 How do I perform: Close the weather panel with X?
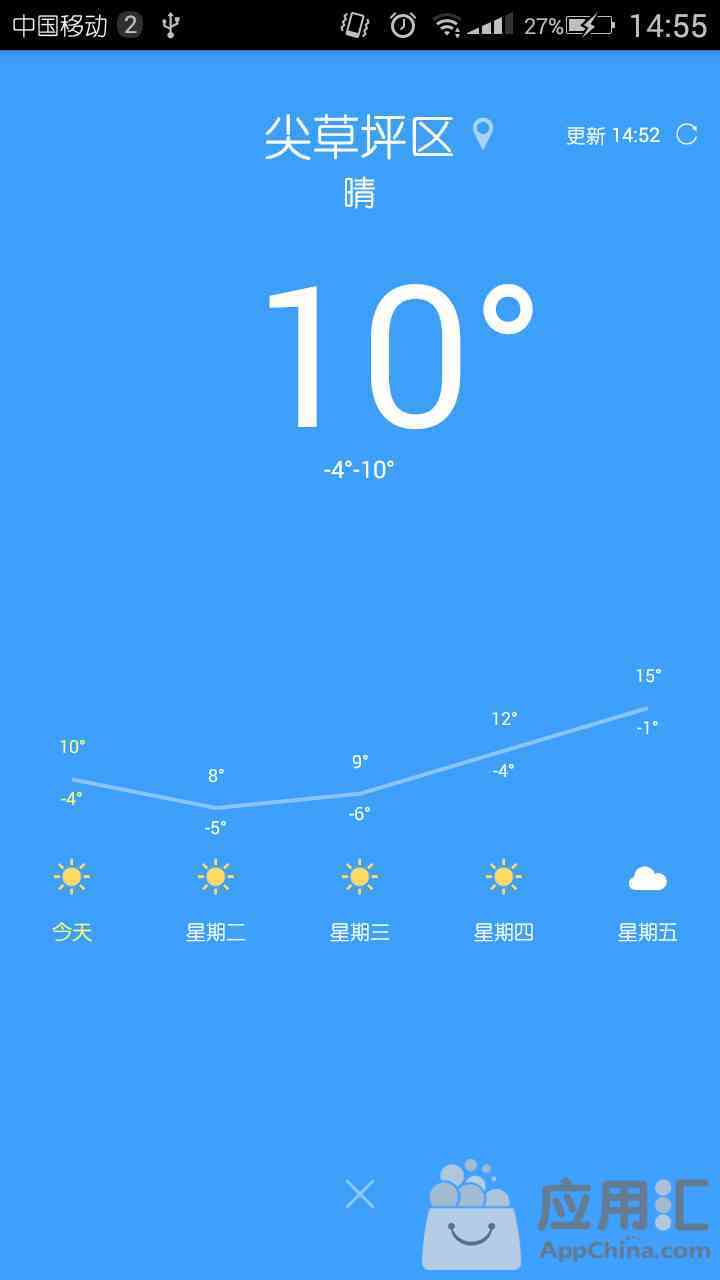[360, 1193]
